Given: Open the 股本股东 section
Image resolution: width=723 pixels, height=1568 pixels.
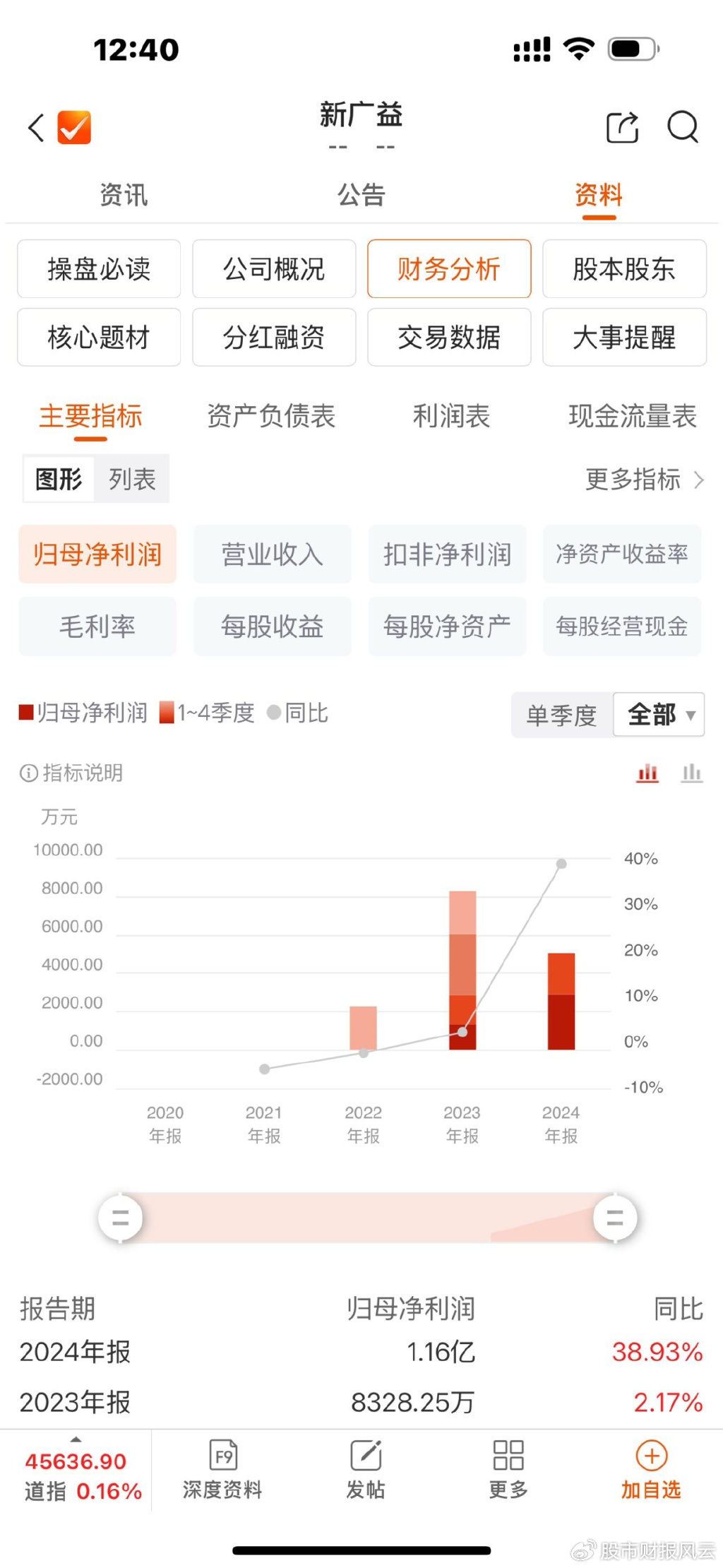Looking at the screenshot, I should click(624, 269).
